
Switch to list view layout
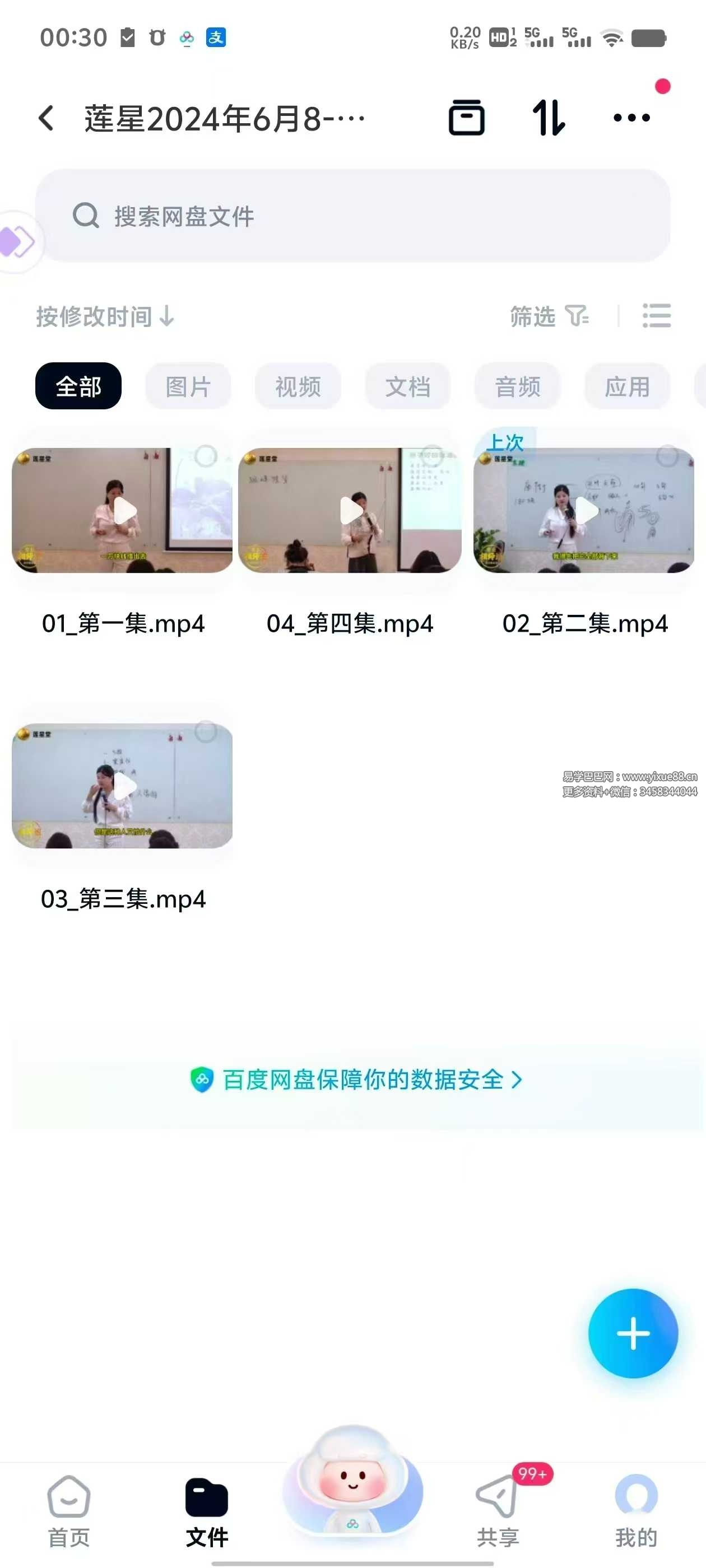click(x=656, y=316)
